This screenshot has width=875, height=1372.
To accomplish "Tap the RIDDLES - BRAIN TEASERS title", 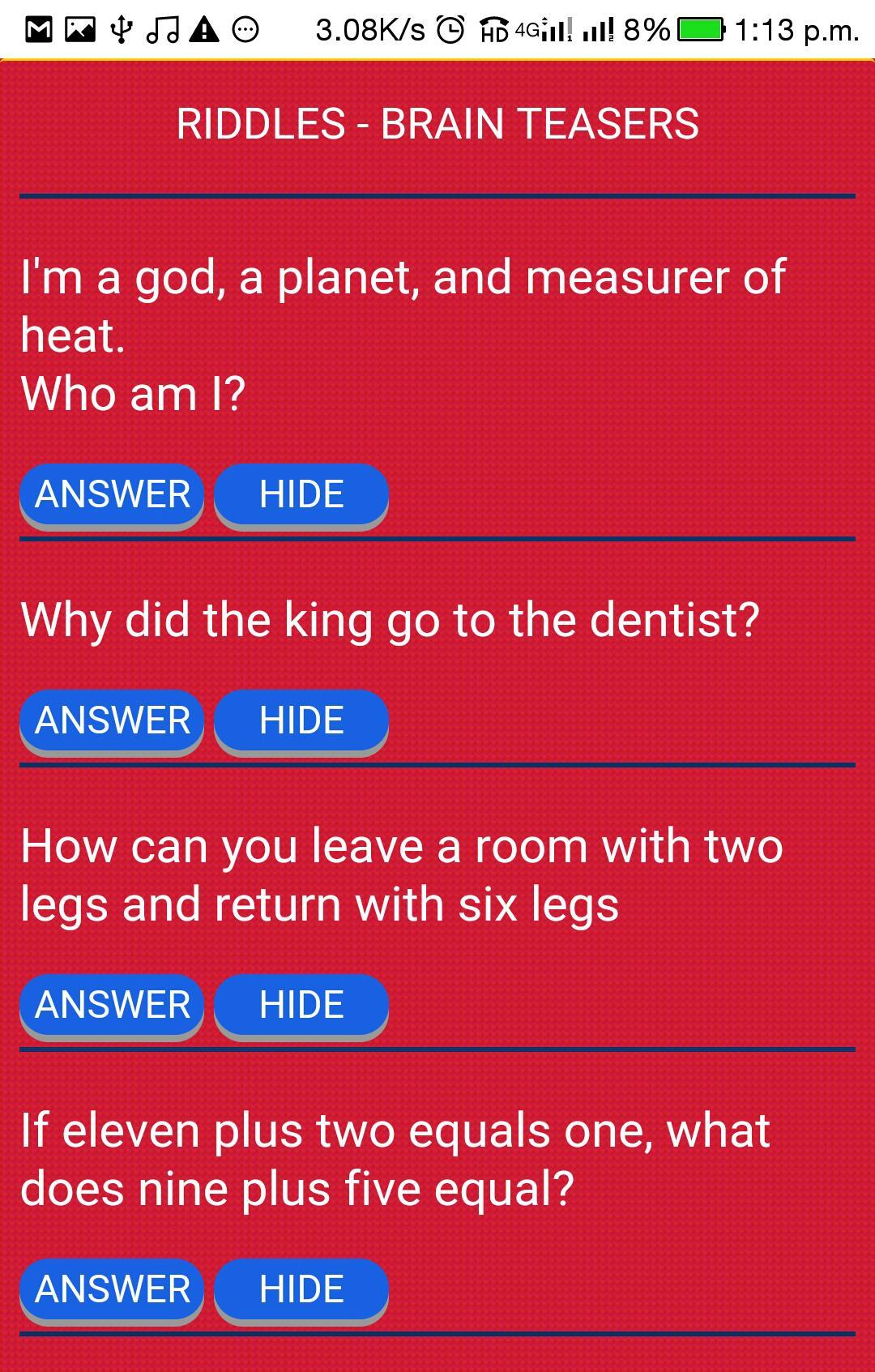I will pyautogui.click(x=437, y=123).
